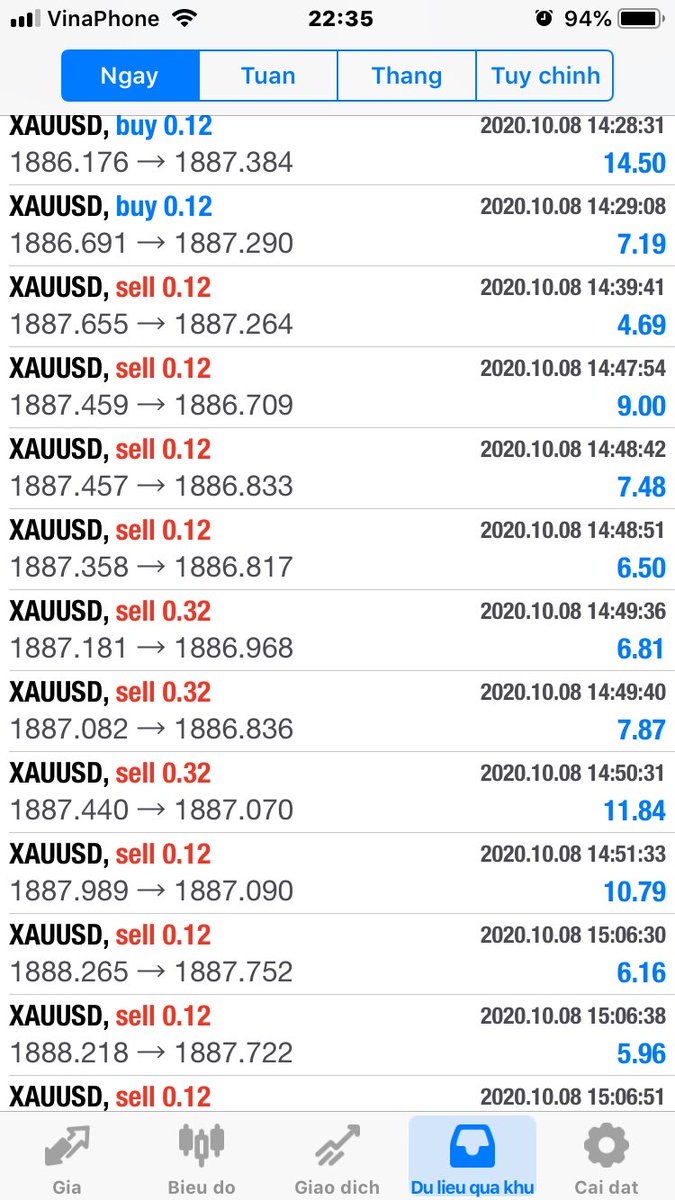This screenshot has height=1200, width=675.
Task: Open the Giao dich trade tab
Action: (337, 1158)
